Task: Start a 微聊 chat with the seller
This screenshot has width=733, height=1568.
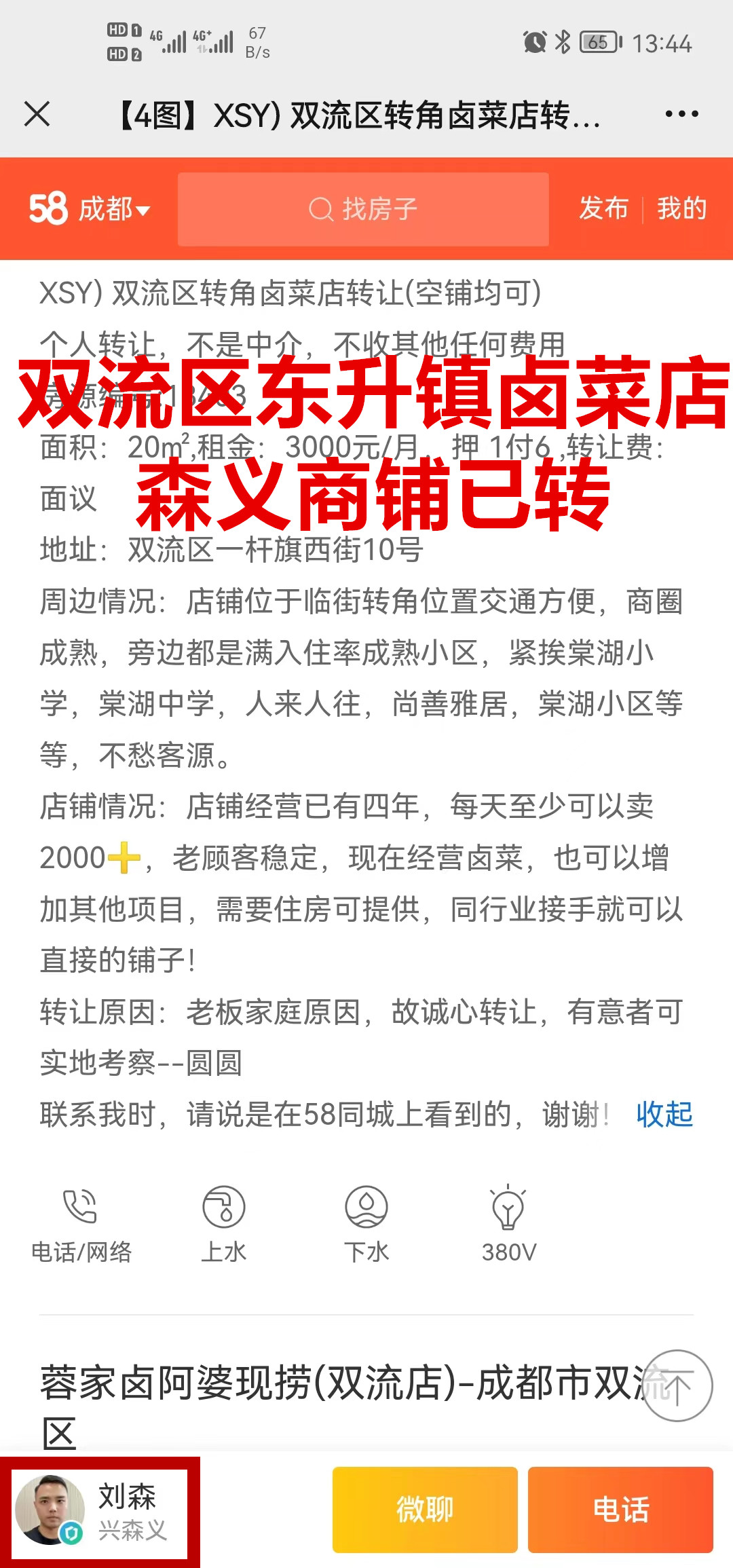Action: pos(425,1510)
